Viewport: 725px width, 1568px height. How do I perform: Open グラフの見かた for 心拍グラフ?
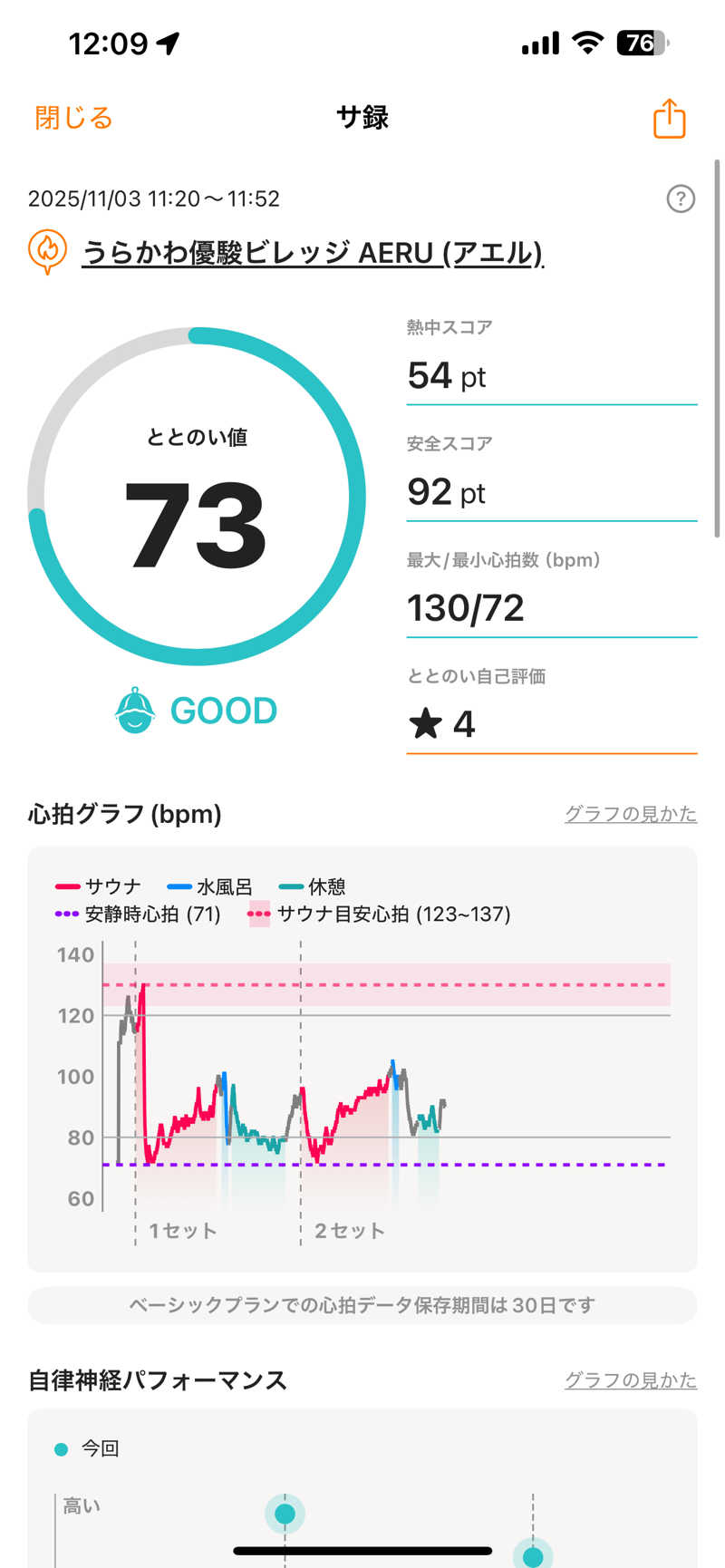click(630, 814)
